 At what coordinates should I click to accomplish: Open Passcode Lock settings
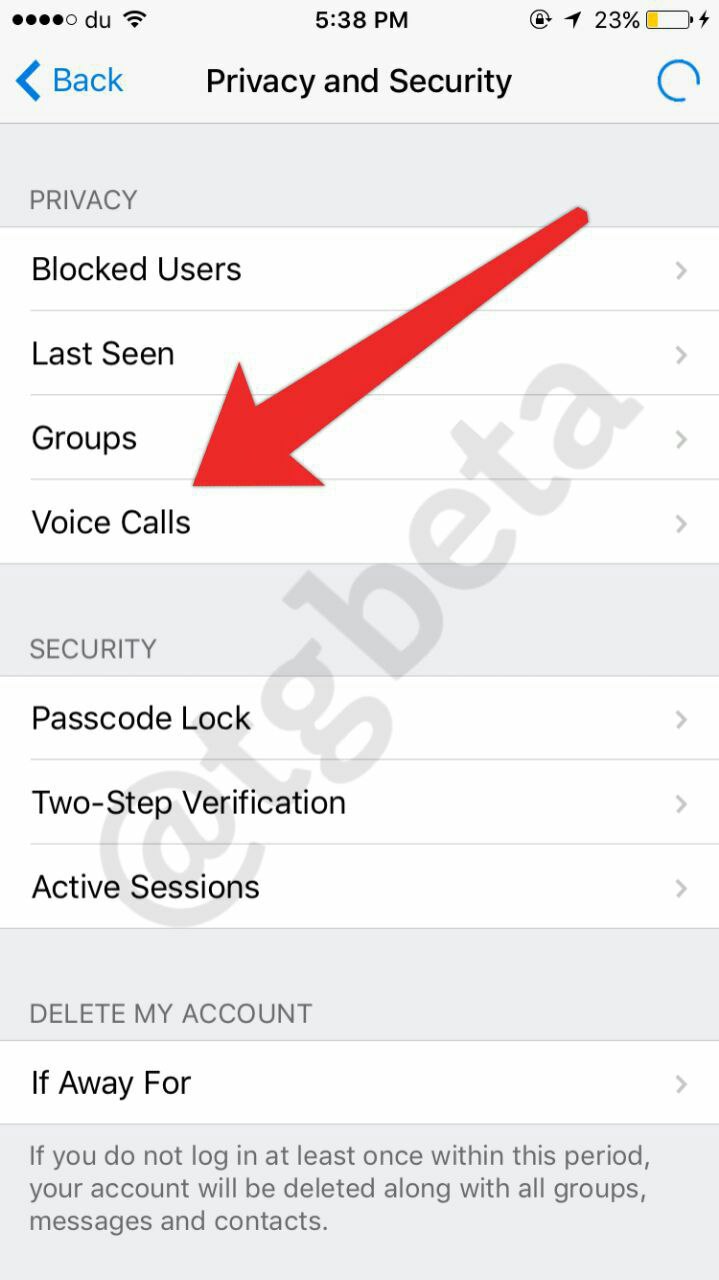point(359,718)
